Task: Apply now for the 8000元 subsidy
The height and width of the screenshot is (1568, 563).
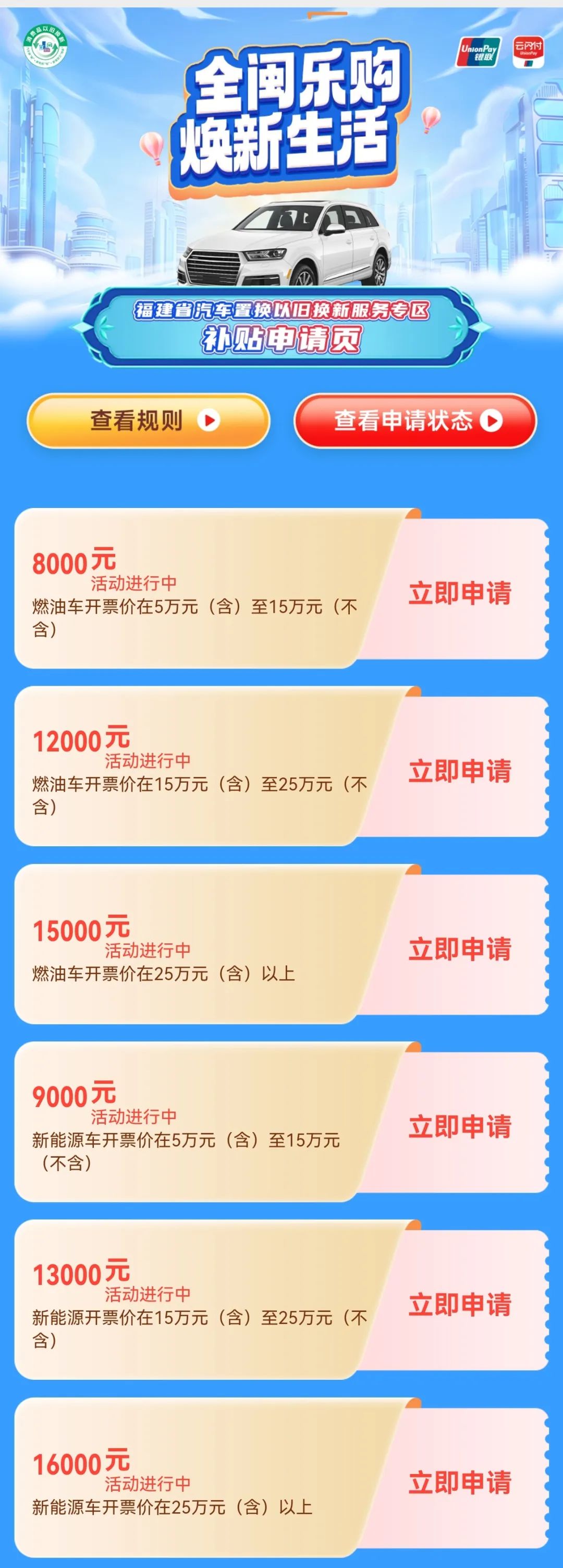Action: click(x=460, y=593)
